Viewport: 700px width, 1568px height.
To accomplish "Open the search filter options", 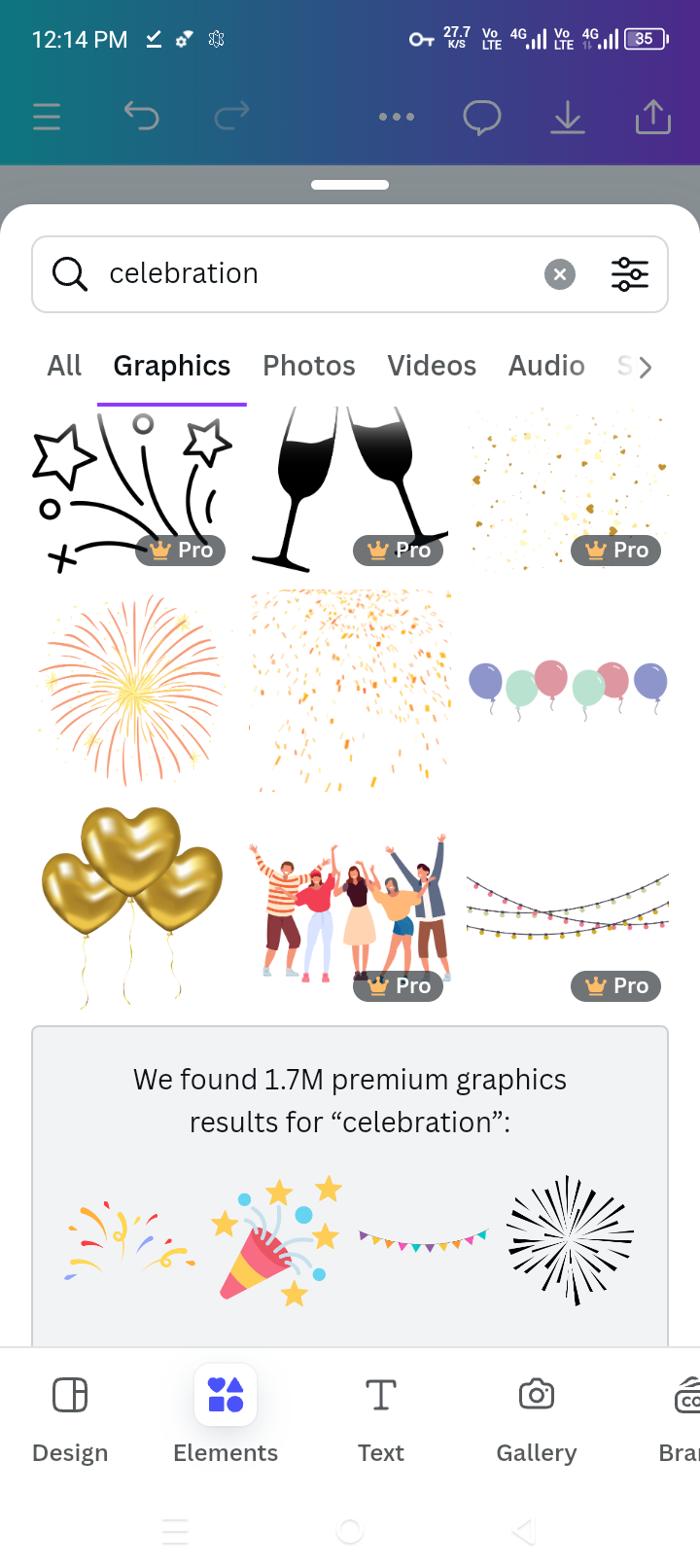I will [x=630, y=274].
